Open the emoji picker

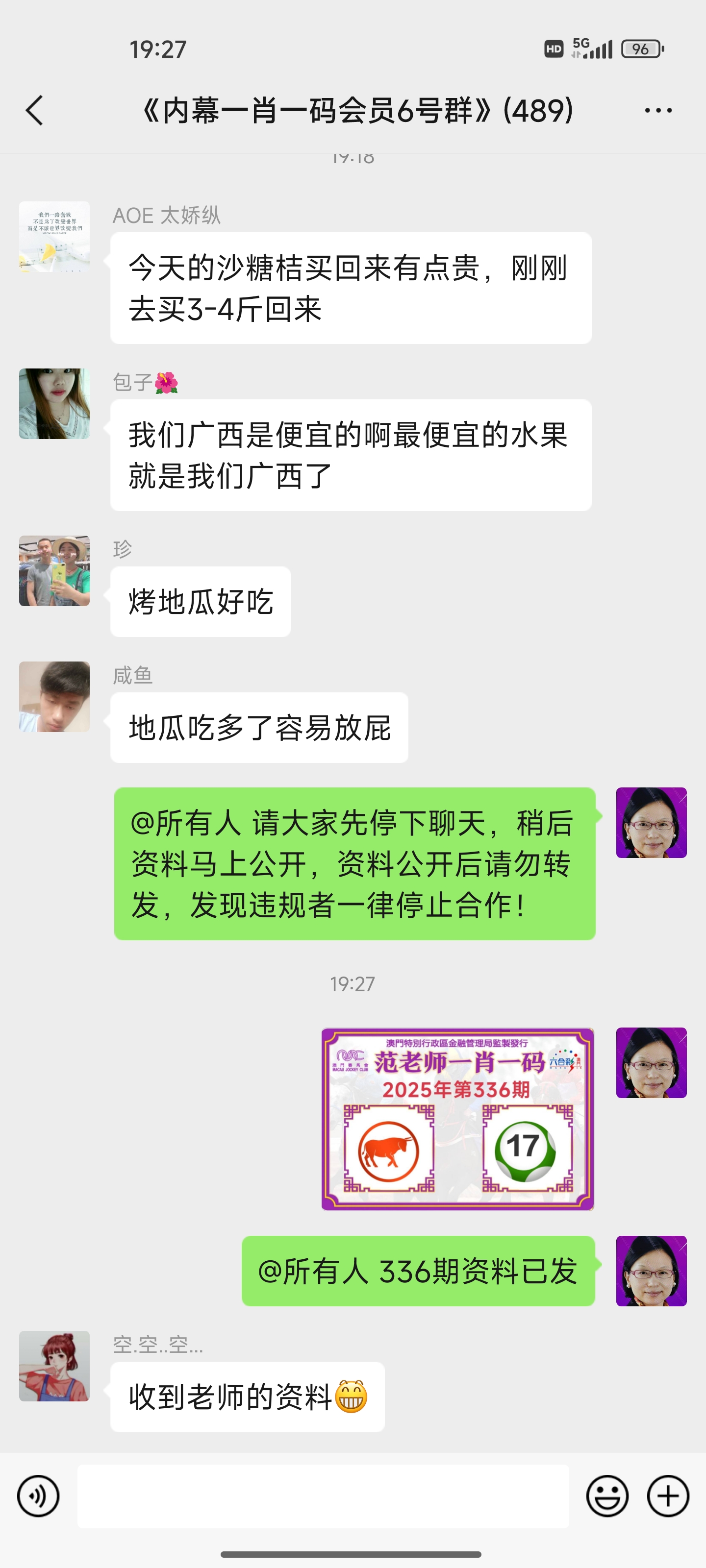(606, 1495)
